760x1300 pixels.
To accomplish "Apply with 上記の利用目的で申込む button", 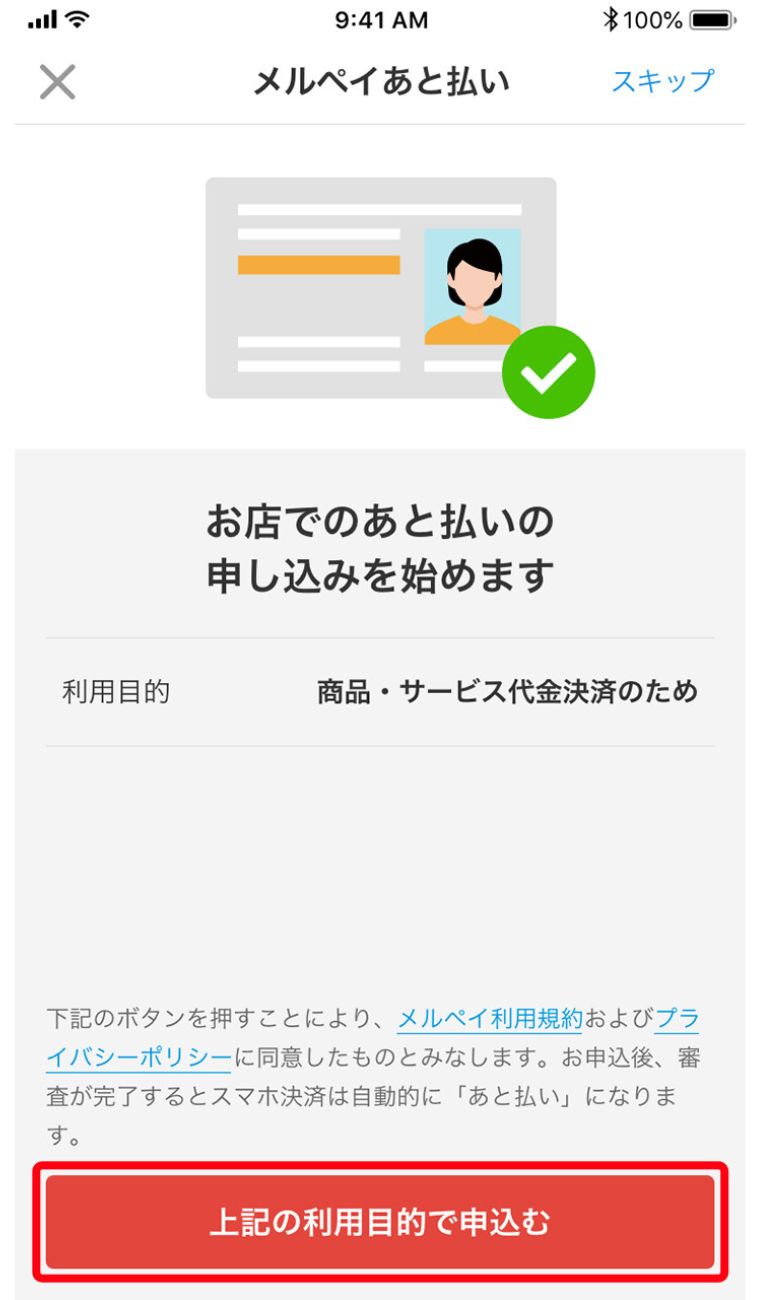I will tap(380, 1222).
